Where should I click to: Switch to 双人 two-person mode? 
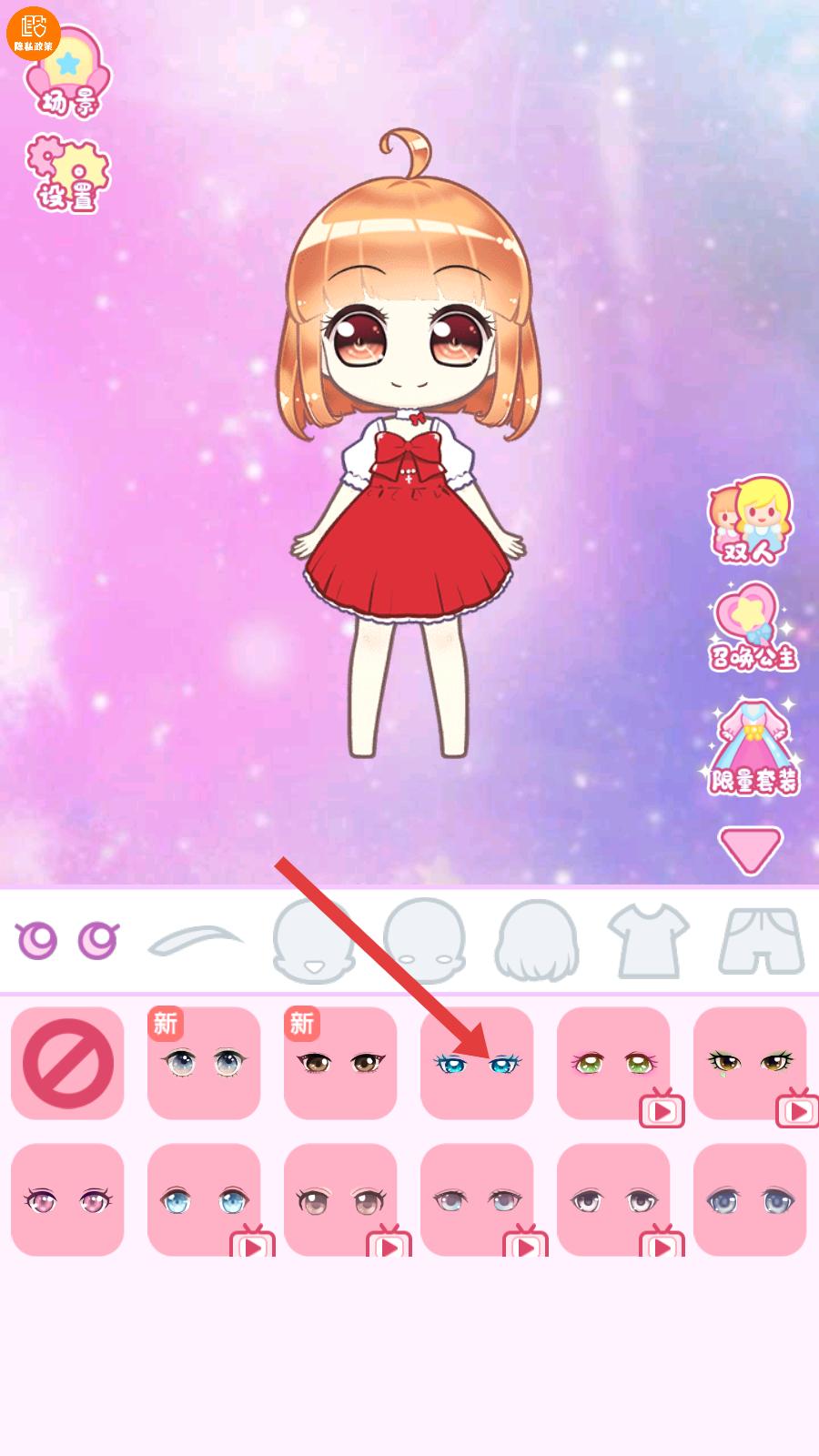click(751, 521)
